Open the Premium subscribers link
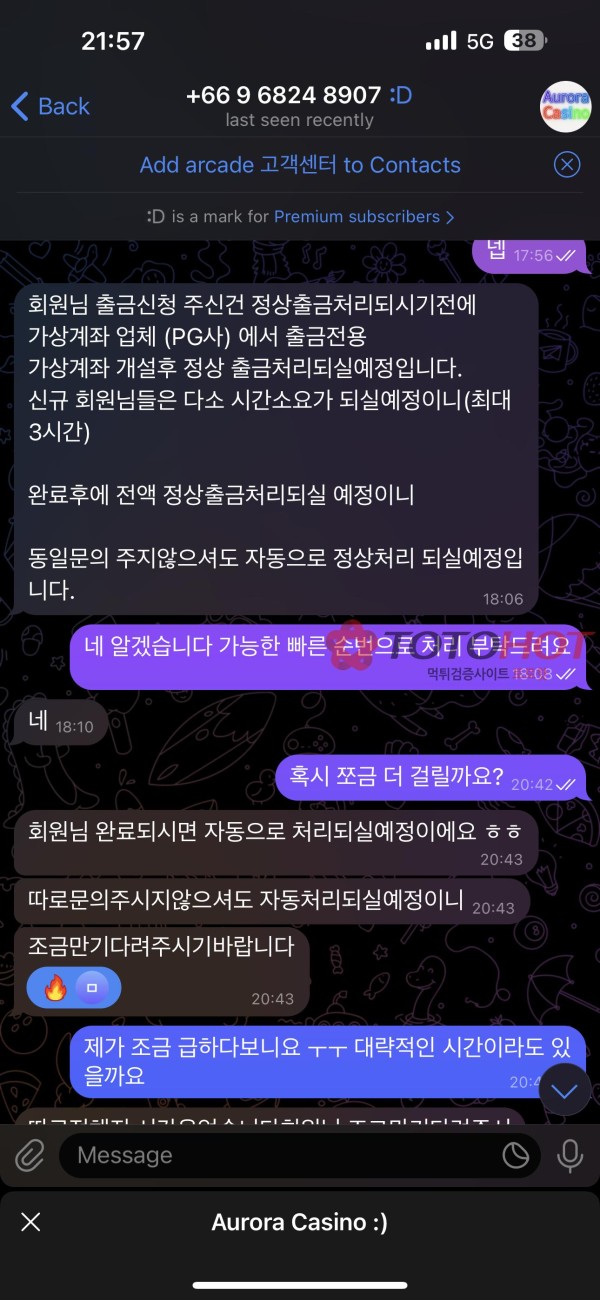This screenshot has width=600, height=1300. coord(364,216)
